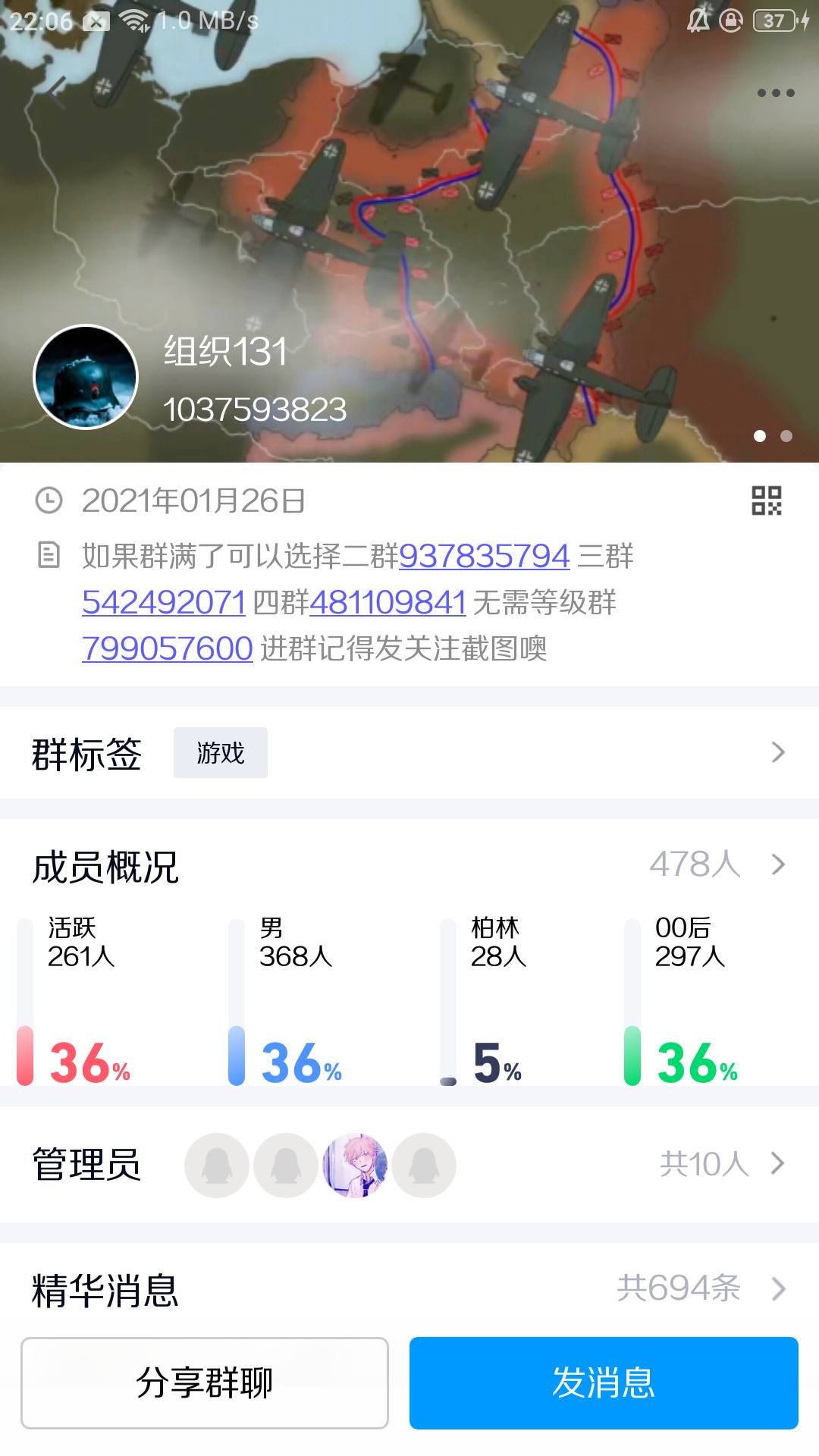Open the 群标签 row
This screenshot has width=819, height=1456.
click(x=409, y=752)
